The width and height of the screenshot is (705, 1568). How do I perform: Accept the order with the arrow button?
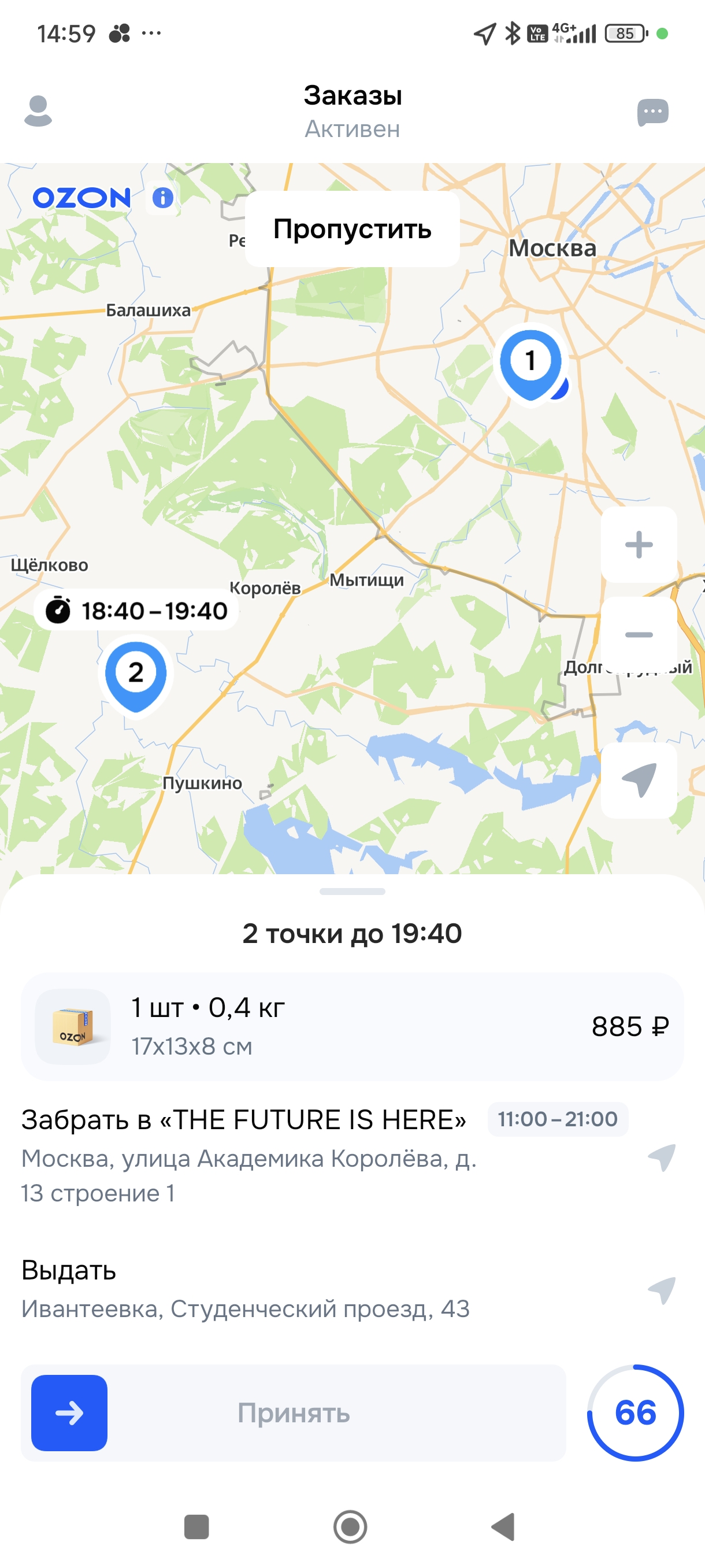coord(69,1413)
